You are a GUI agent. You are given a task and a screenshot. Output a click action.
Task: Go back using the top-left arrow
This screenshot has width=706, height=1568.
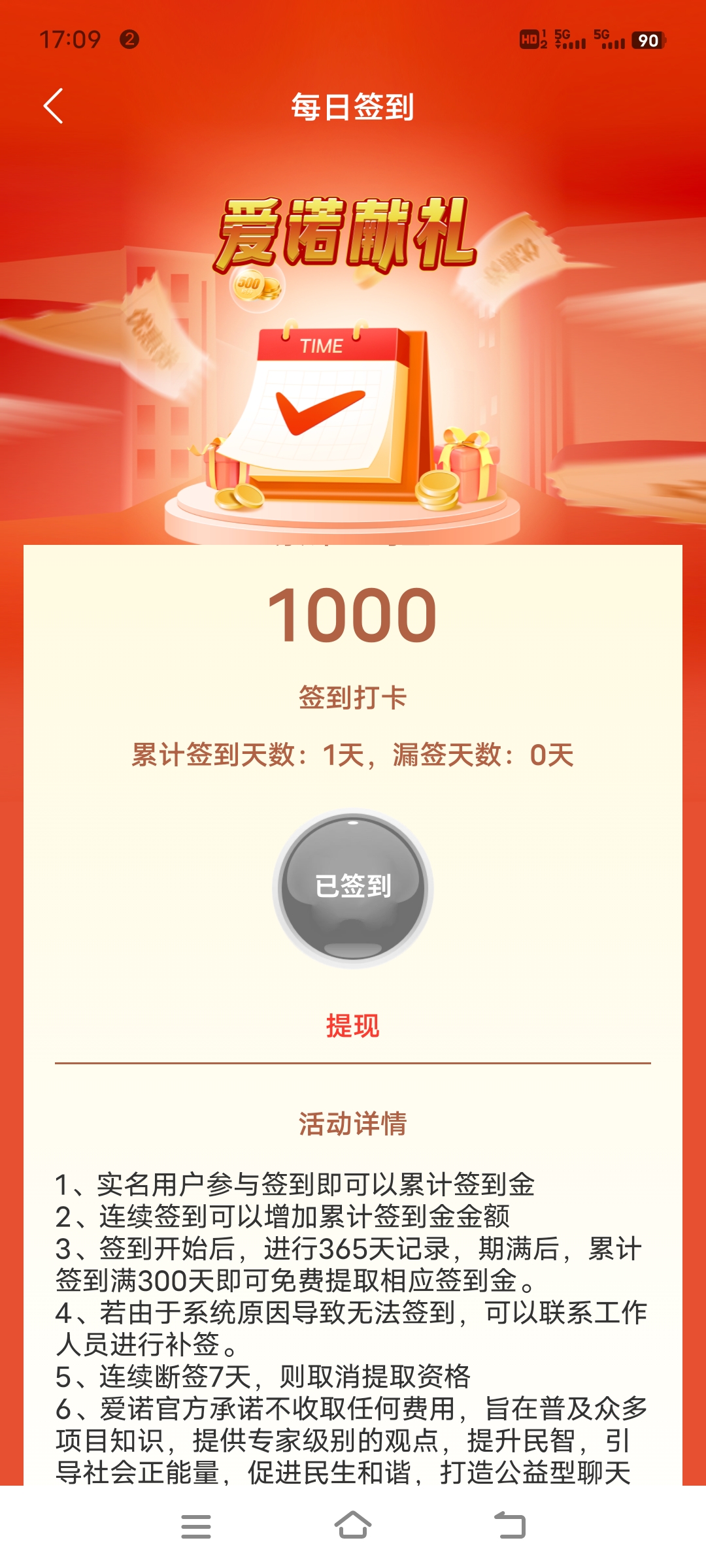pos(54,106)
